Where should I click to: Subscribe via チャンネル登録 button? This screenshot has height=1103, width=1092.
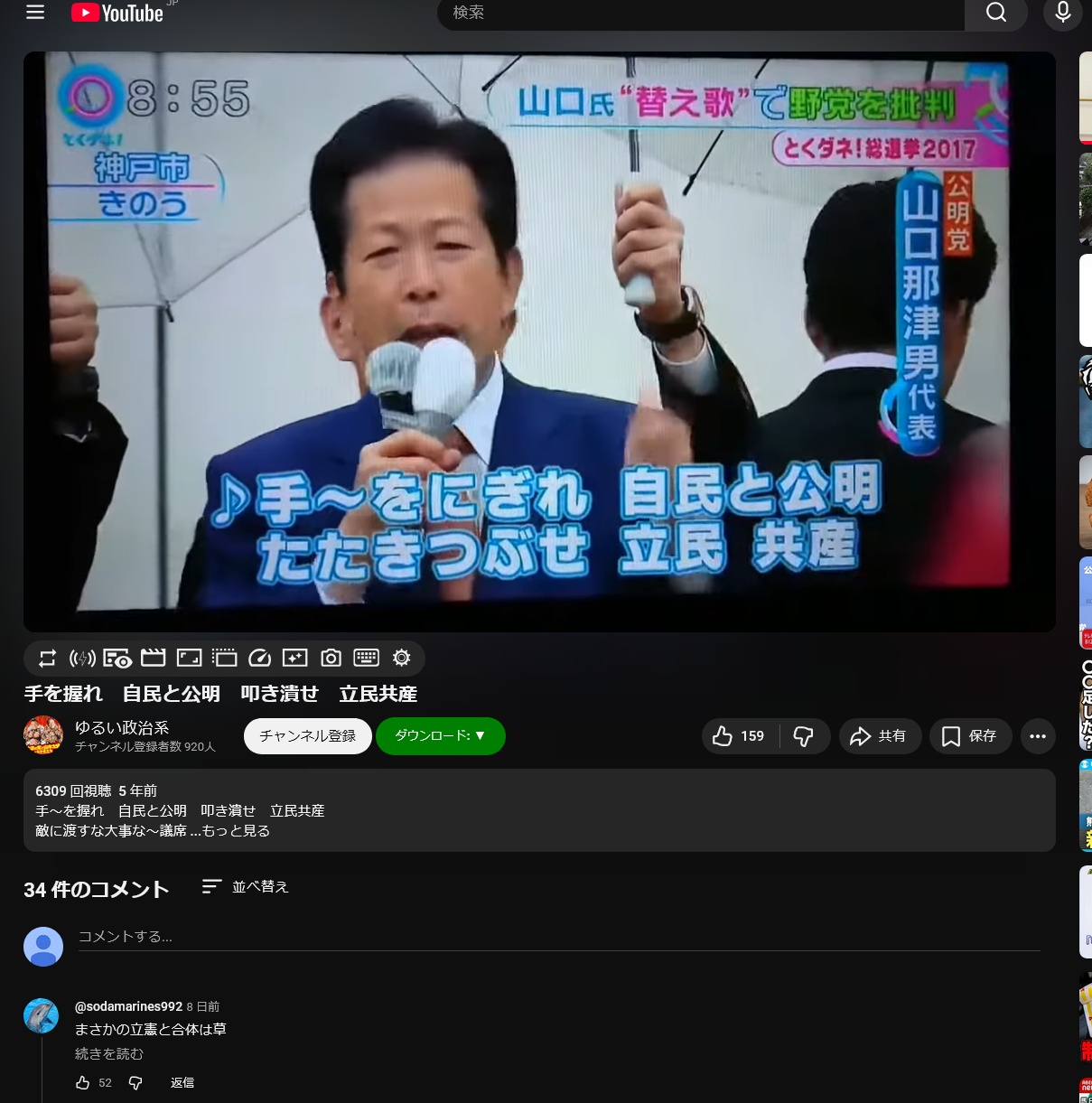click(307, 736)
